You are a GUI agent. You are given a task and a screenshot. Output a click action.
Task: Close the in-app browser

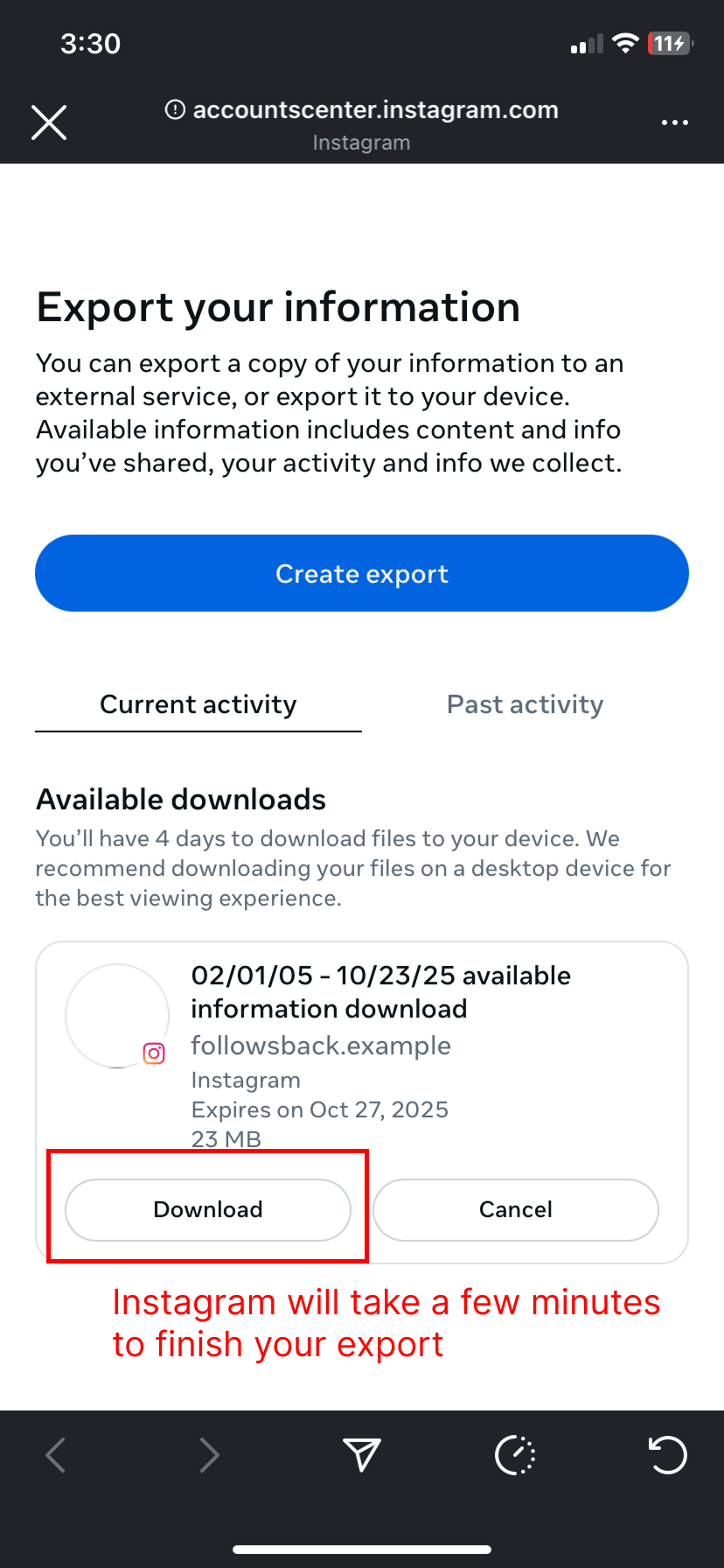click(49, 122)
